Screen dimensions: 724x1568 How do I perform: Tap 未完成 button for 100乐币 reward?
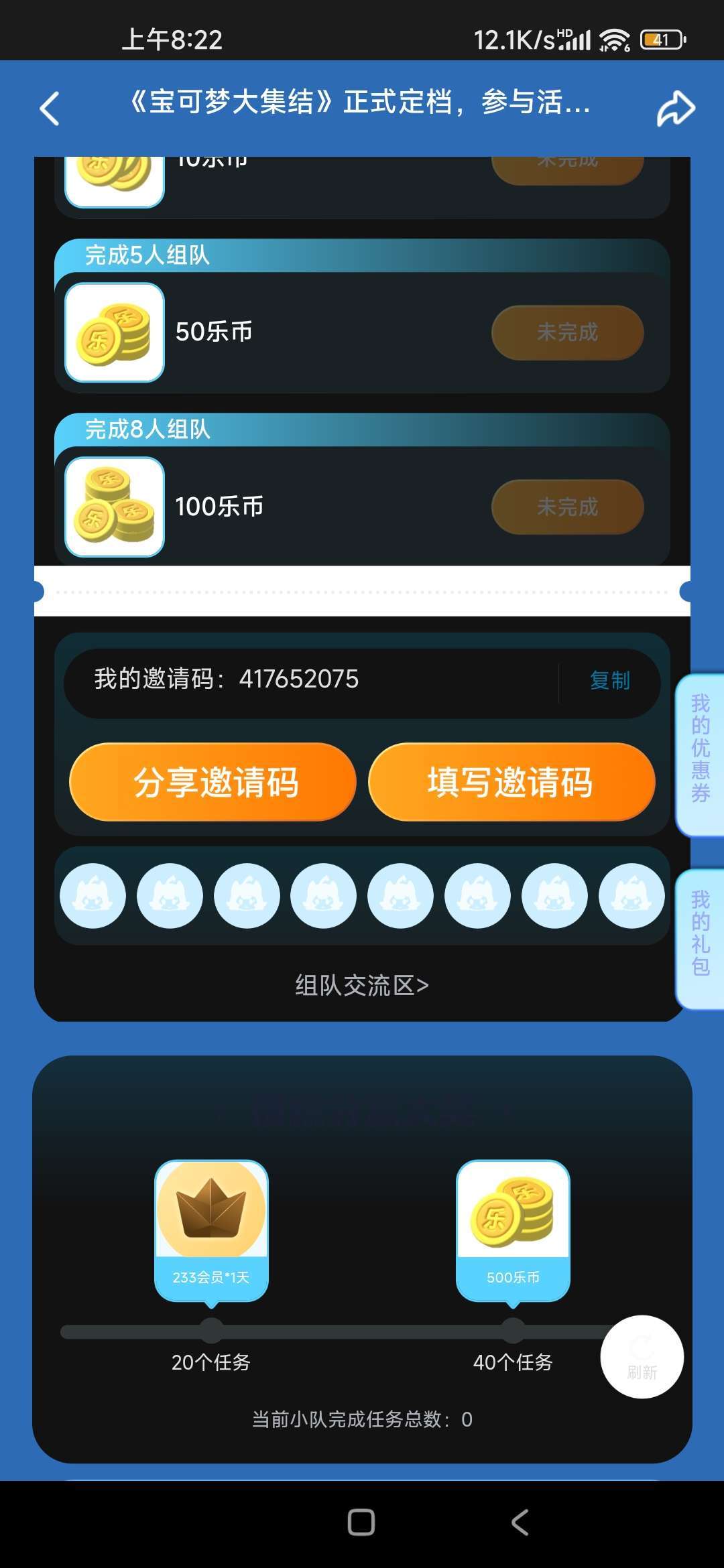click(567, 507)
